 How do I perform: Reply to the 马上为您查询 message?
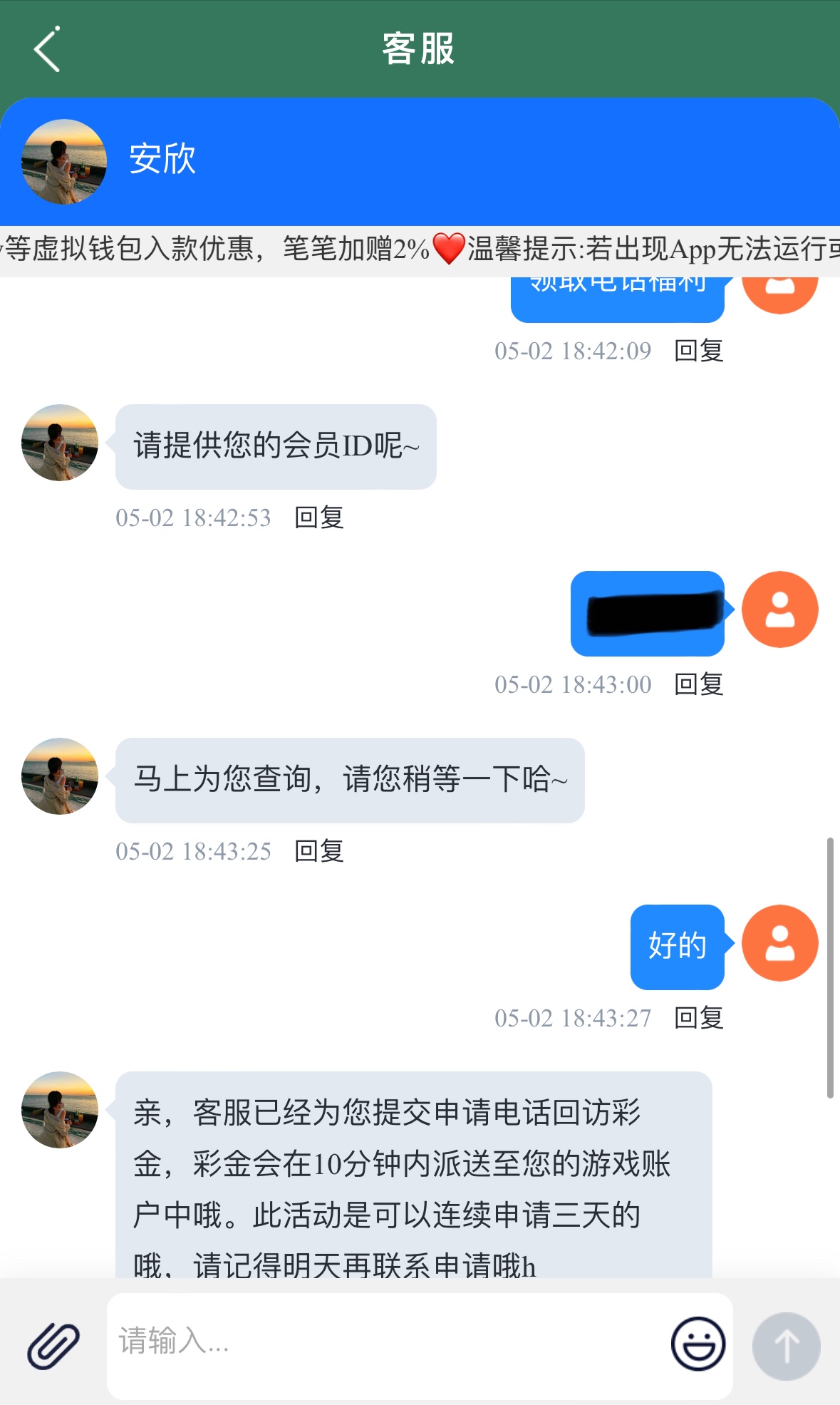pyautogui.click(x=318, y=851)
